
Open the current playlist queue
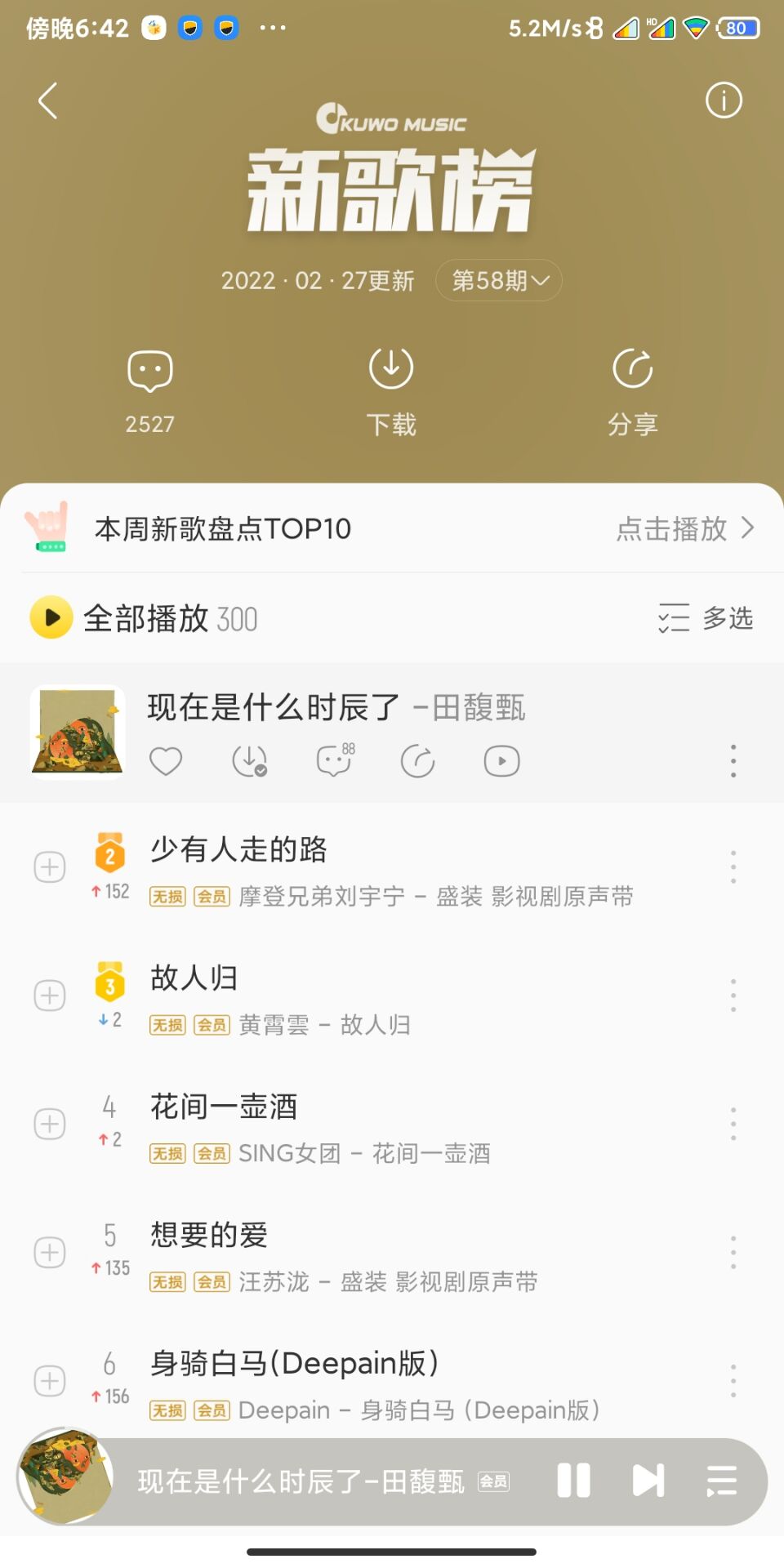(x=722, y=1480)
